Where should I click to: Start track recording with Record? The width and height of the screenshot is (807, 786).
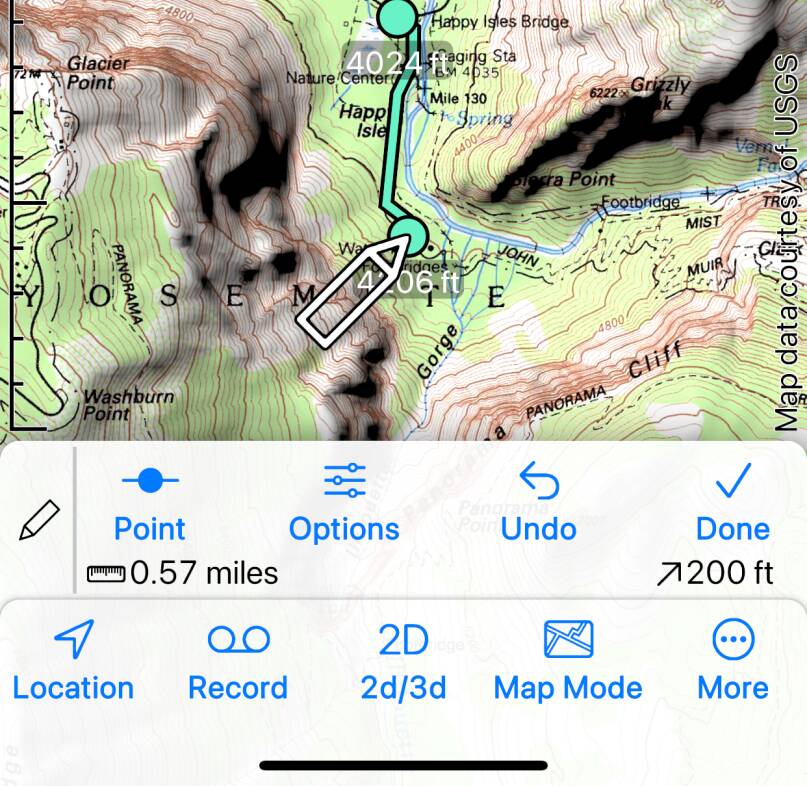pos(238,662)
